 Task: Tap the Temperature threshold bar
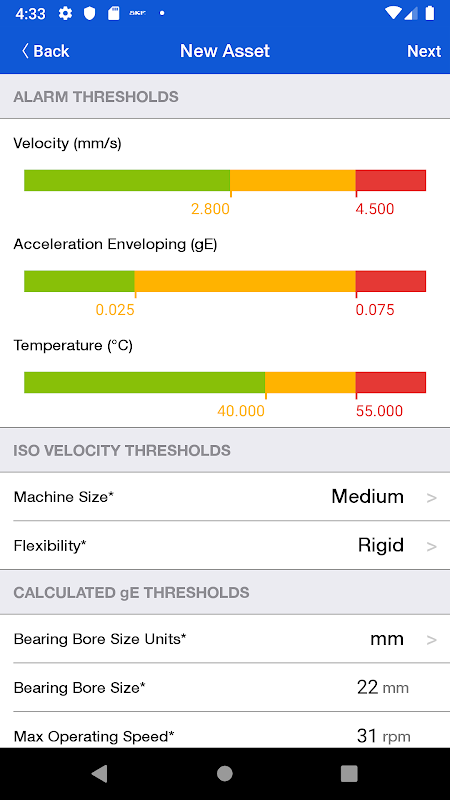point(225,383)
